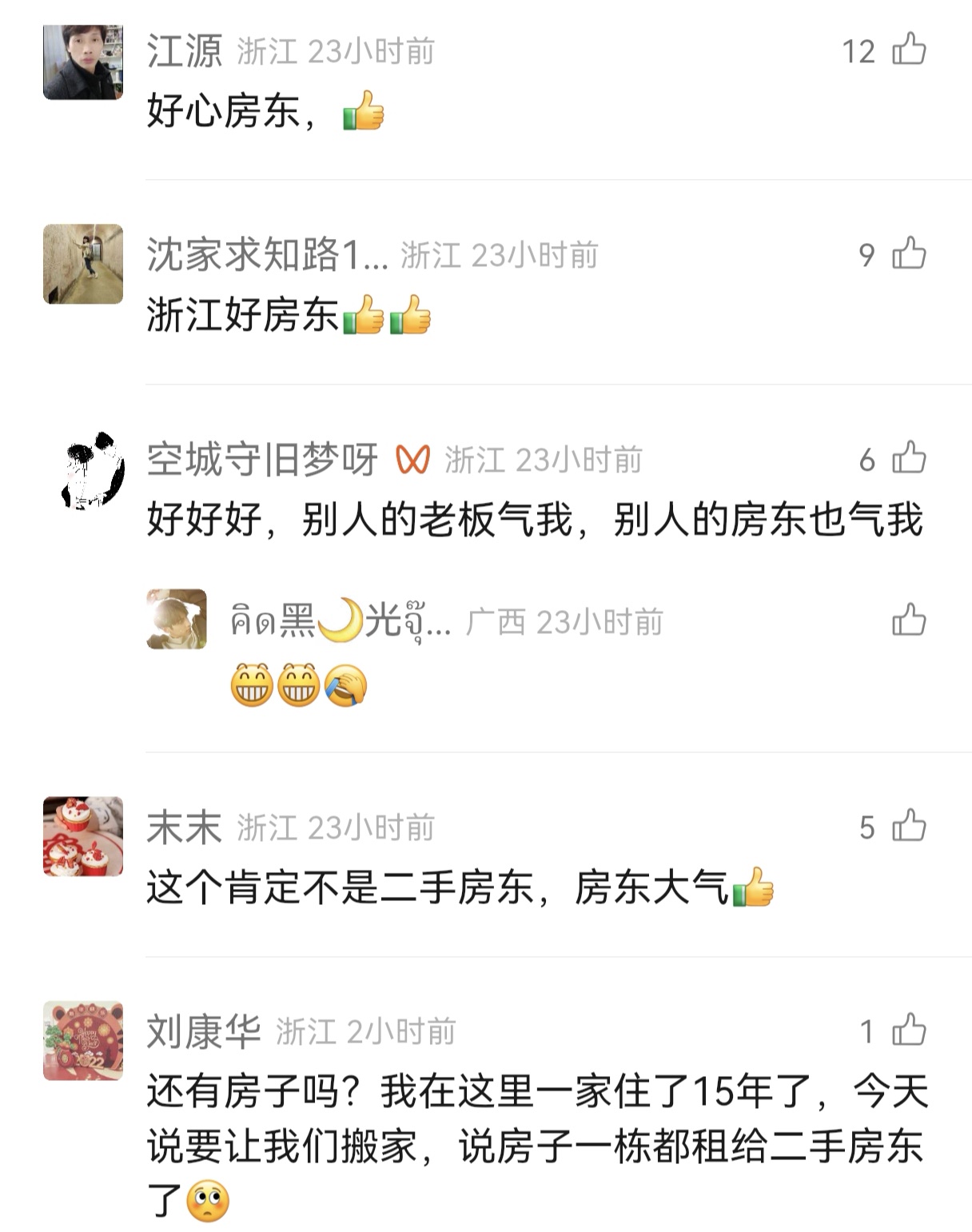Open 刘康华's profile avatar

(83, 1040)
